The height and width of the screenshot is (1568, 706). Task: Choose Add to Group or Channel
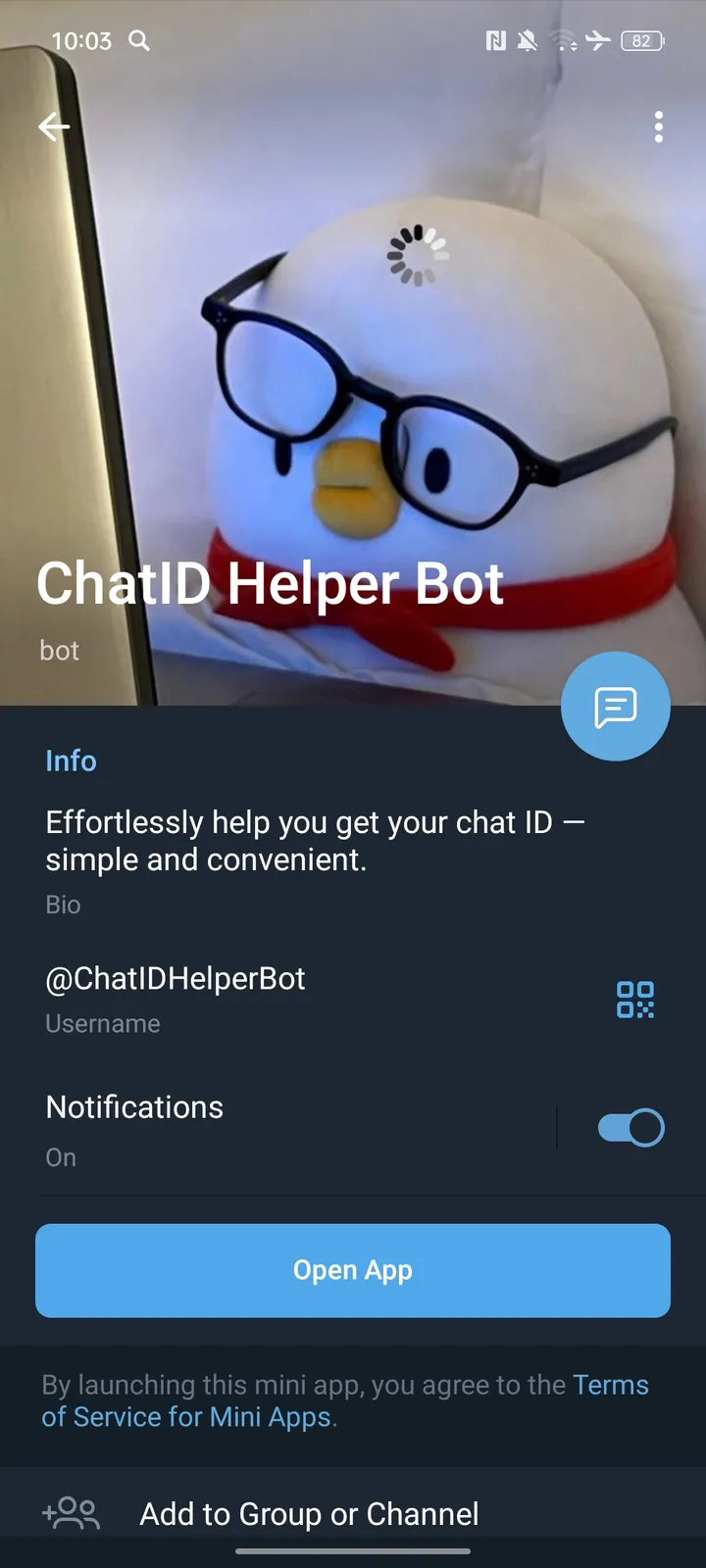coord(310,1514)
